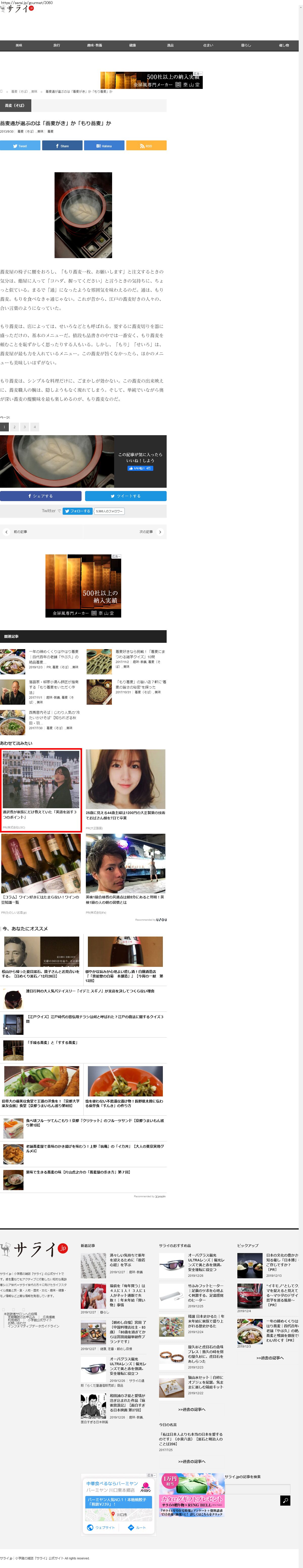Share article with the Tweet button
Screen dimensions: 303x1568
20,145
